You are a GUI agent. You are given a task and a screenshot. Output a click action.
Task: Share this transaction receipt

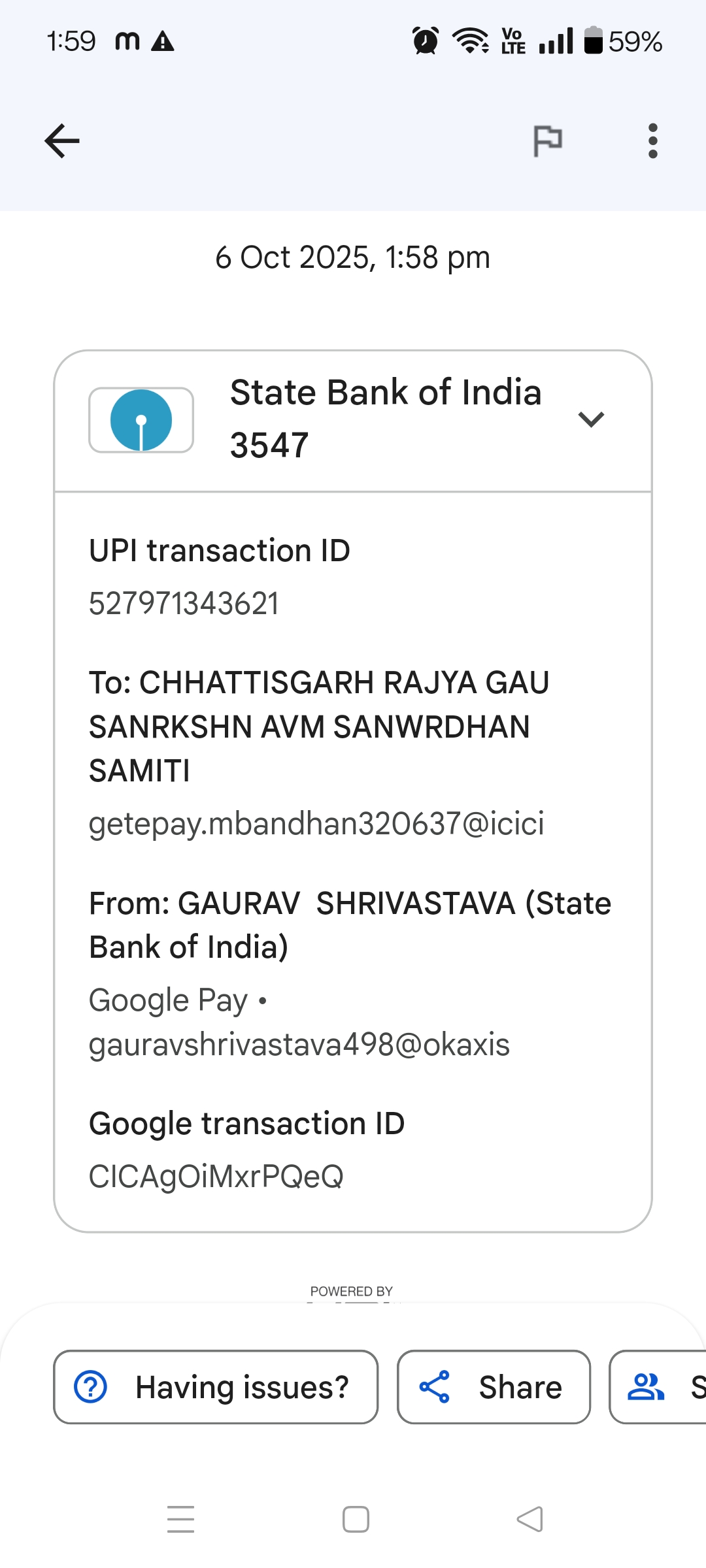[494, 1387]
